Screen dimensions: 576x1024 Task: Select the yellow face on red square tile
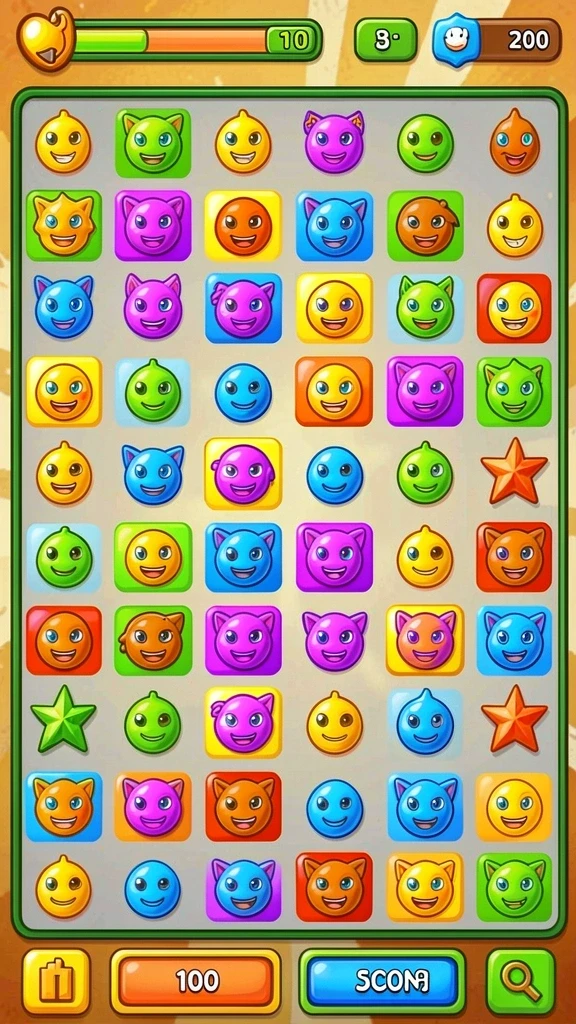tap(514, 308)
